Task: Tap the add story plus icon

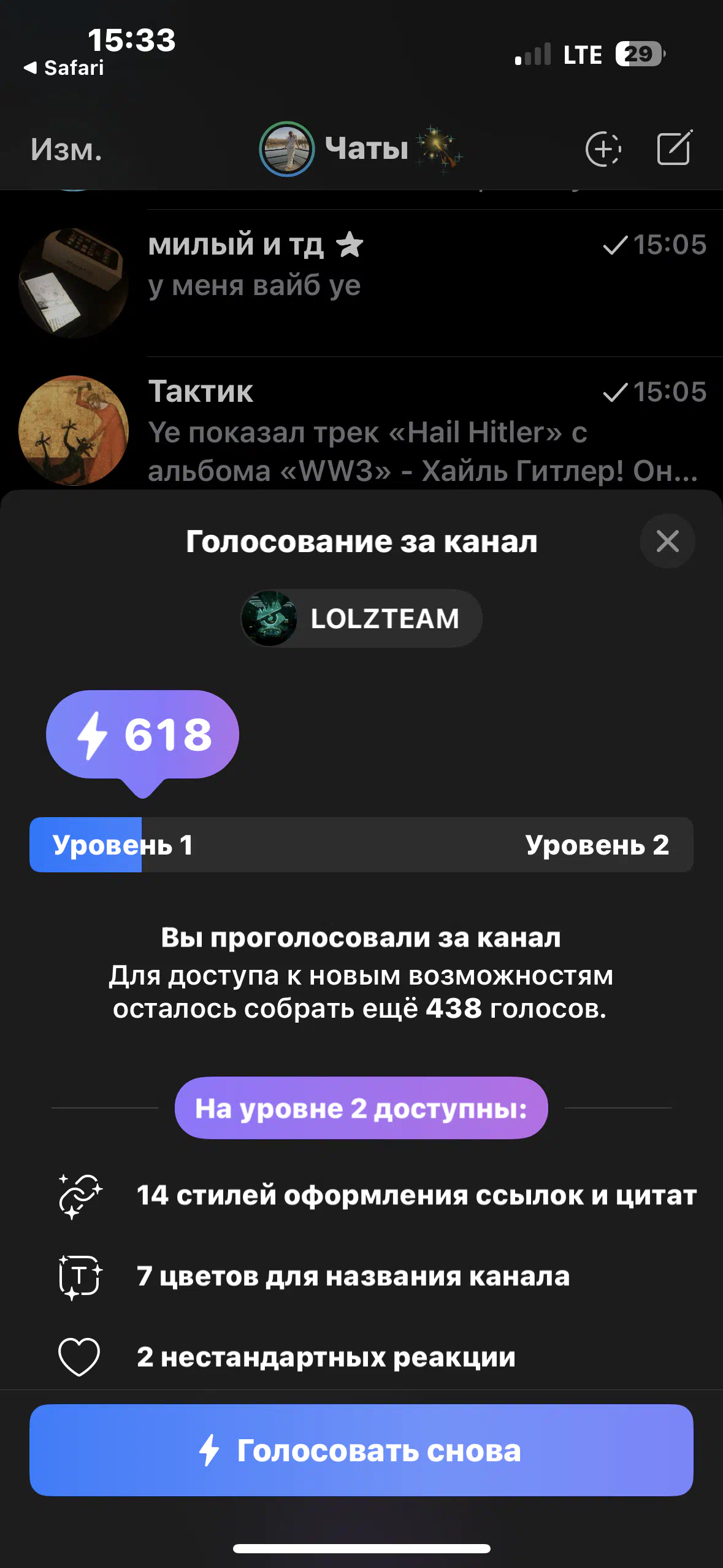Action: coord(603,148)
